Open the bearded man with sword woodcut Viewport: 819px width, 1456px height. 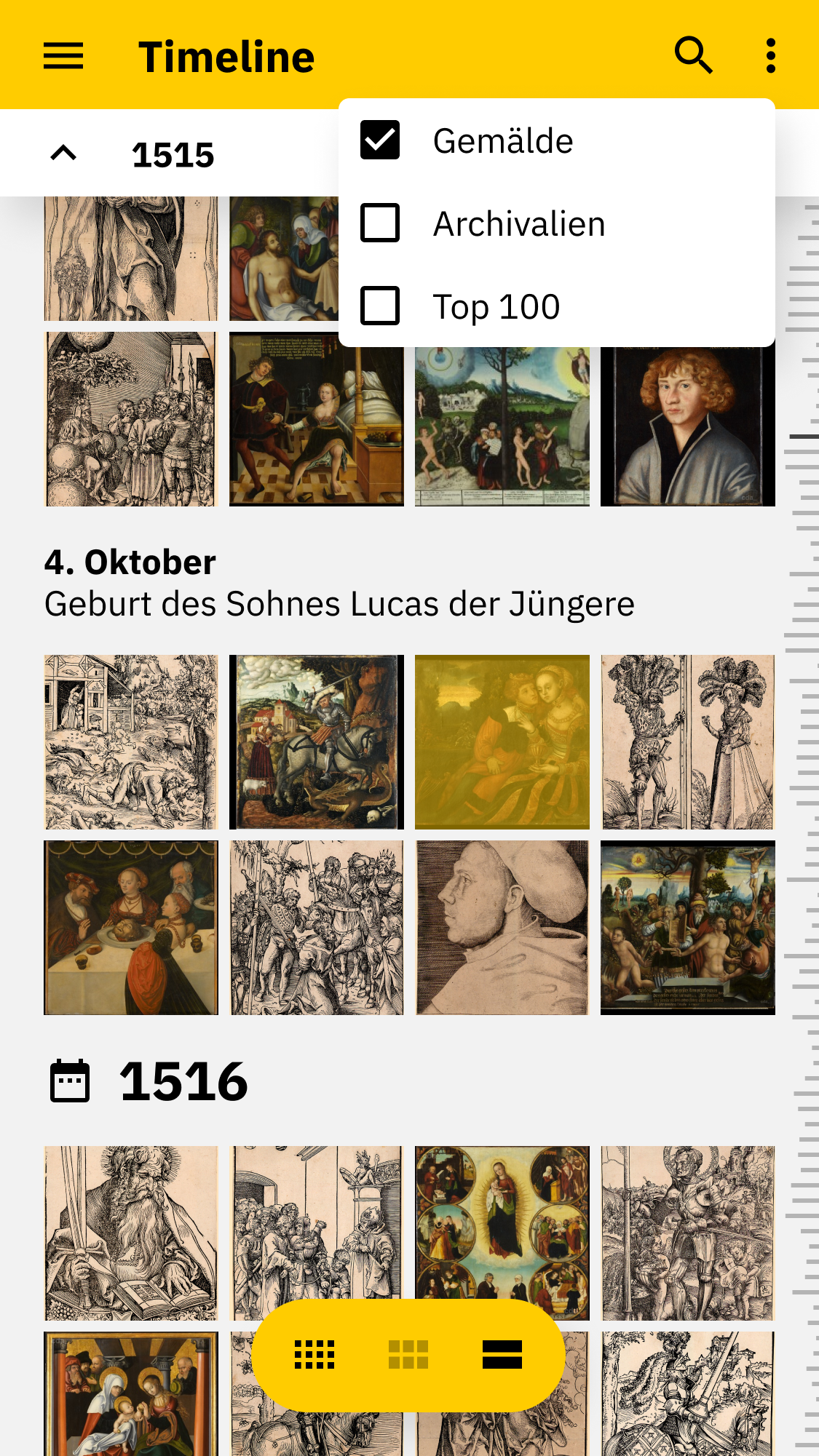point(131,1233)
